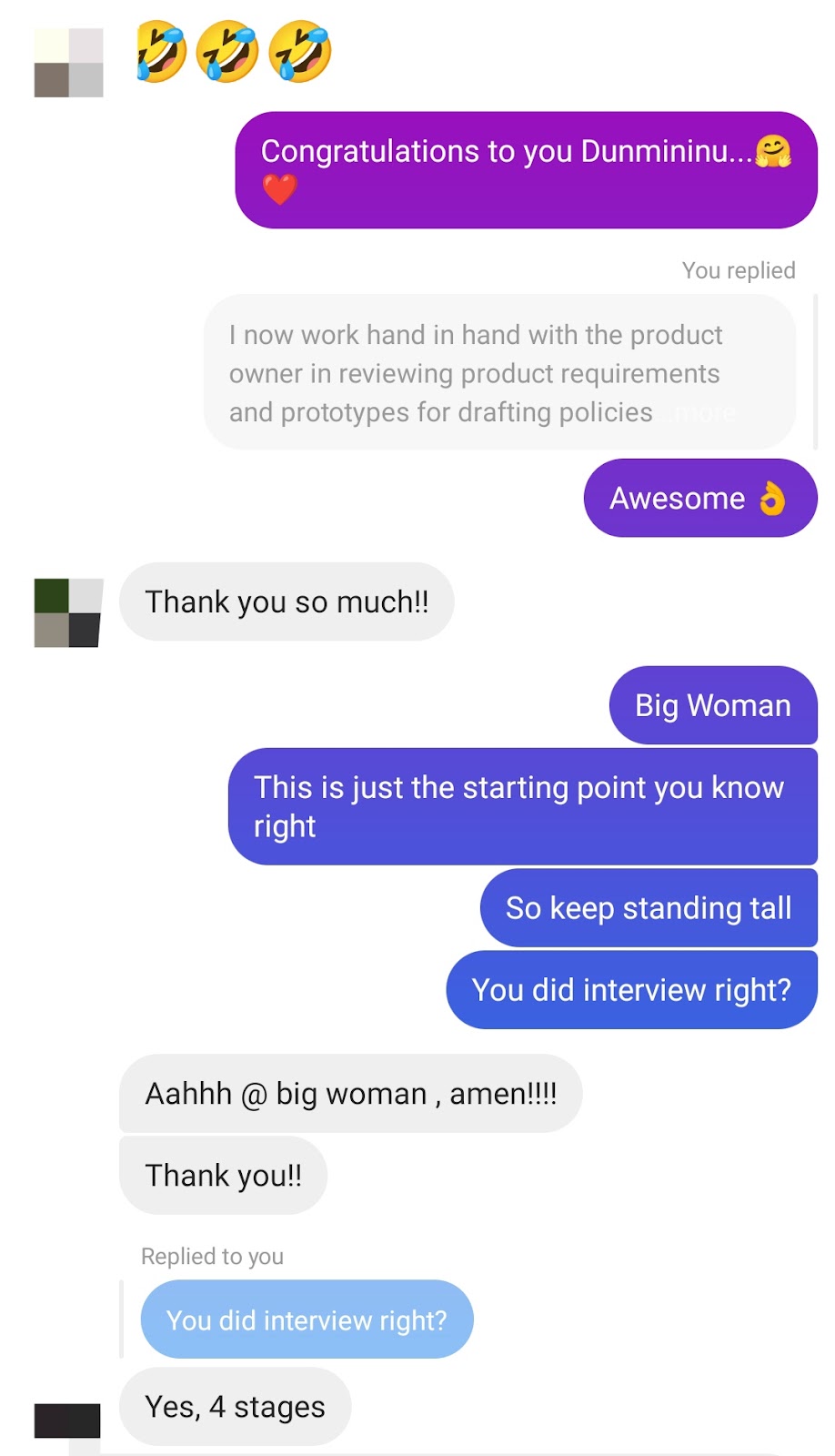The height and width of the screenshot is (1456, 835).
Task: Open the quoted "You did interview right?" reply
Action: point(307,1319)
